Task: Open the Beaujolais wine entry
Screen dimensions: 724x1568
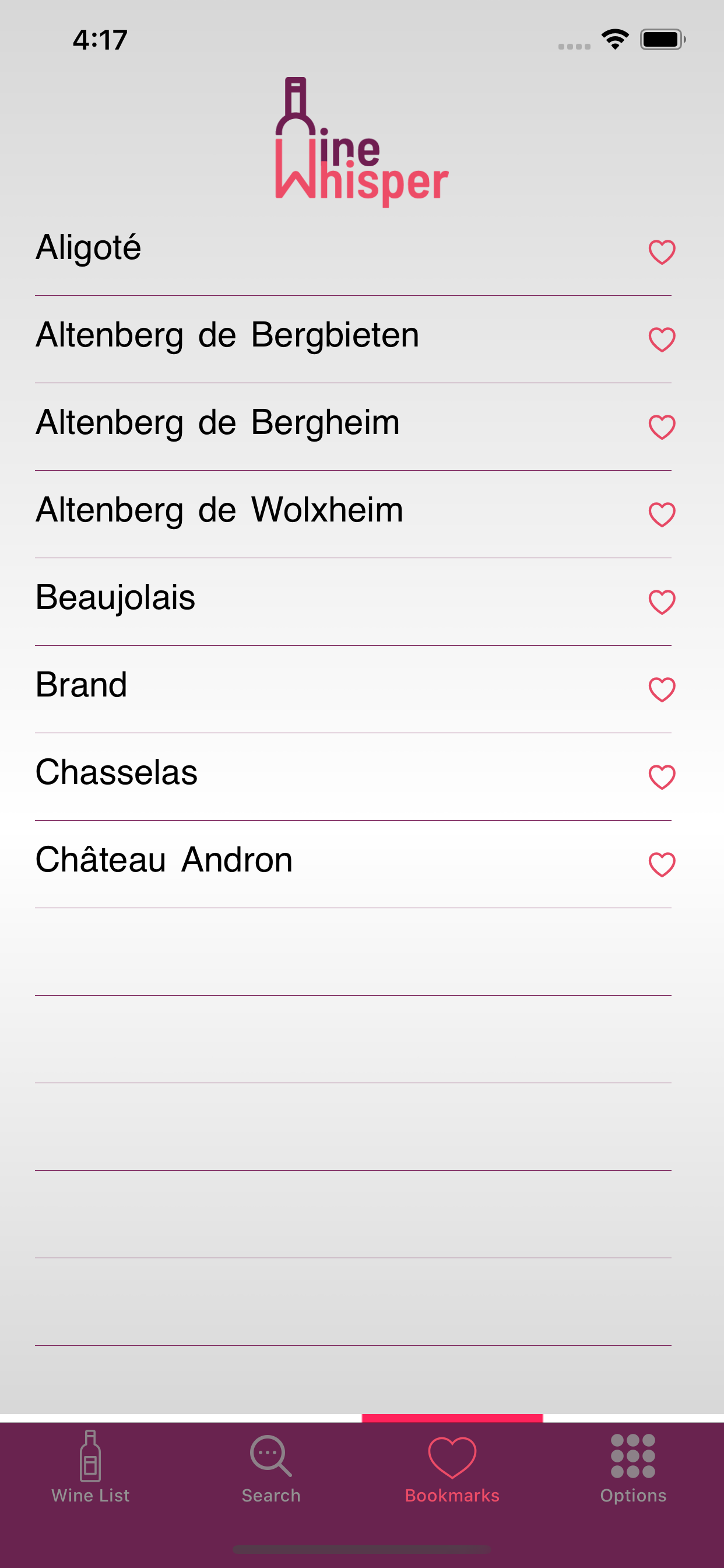Action: click(x=115, y=598)
